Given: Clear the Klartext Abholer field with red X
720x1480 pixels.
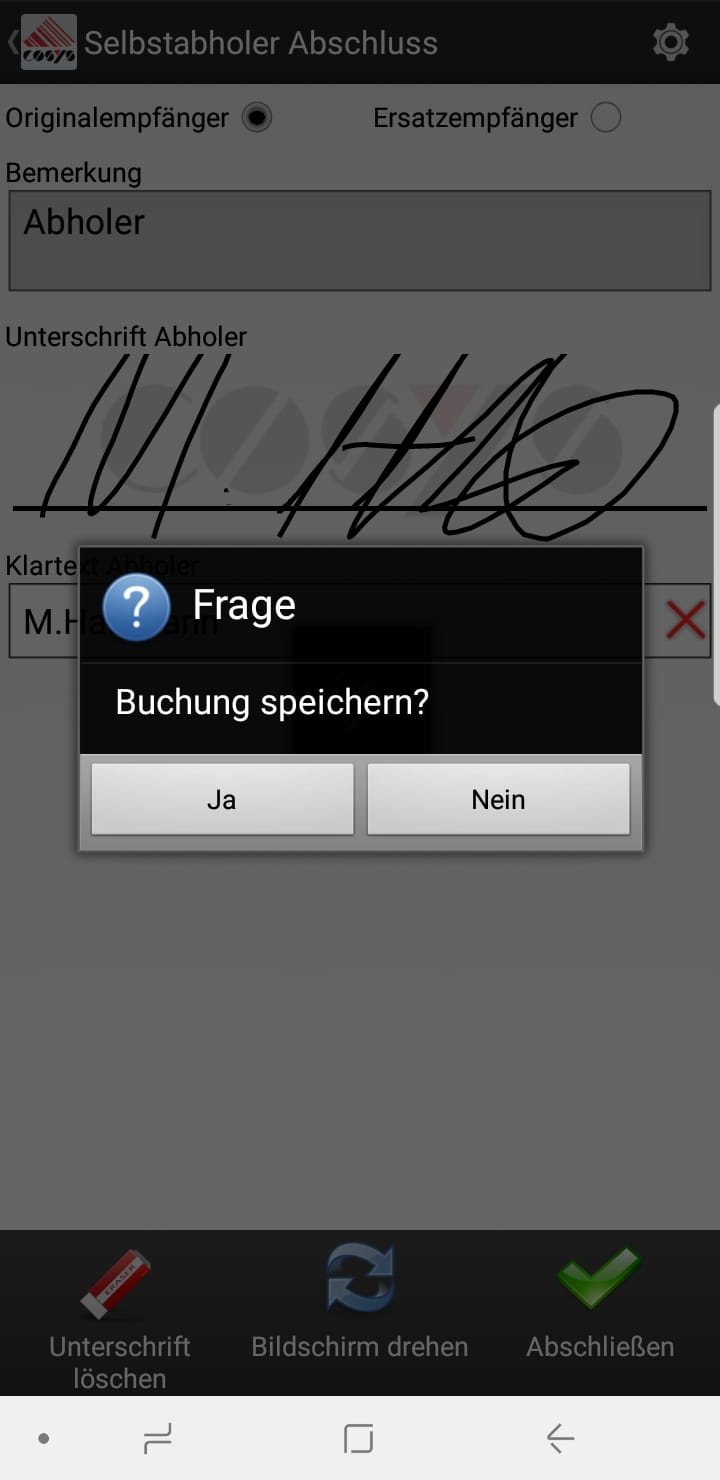Looking at the screenshot, I should [x=686, y=621].
